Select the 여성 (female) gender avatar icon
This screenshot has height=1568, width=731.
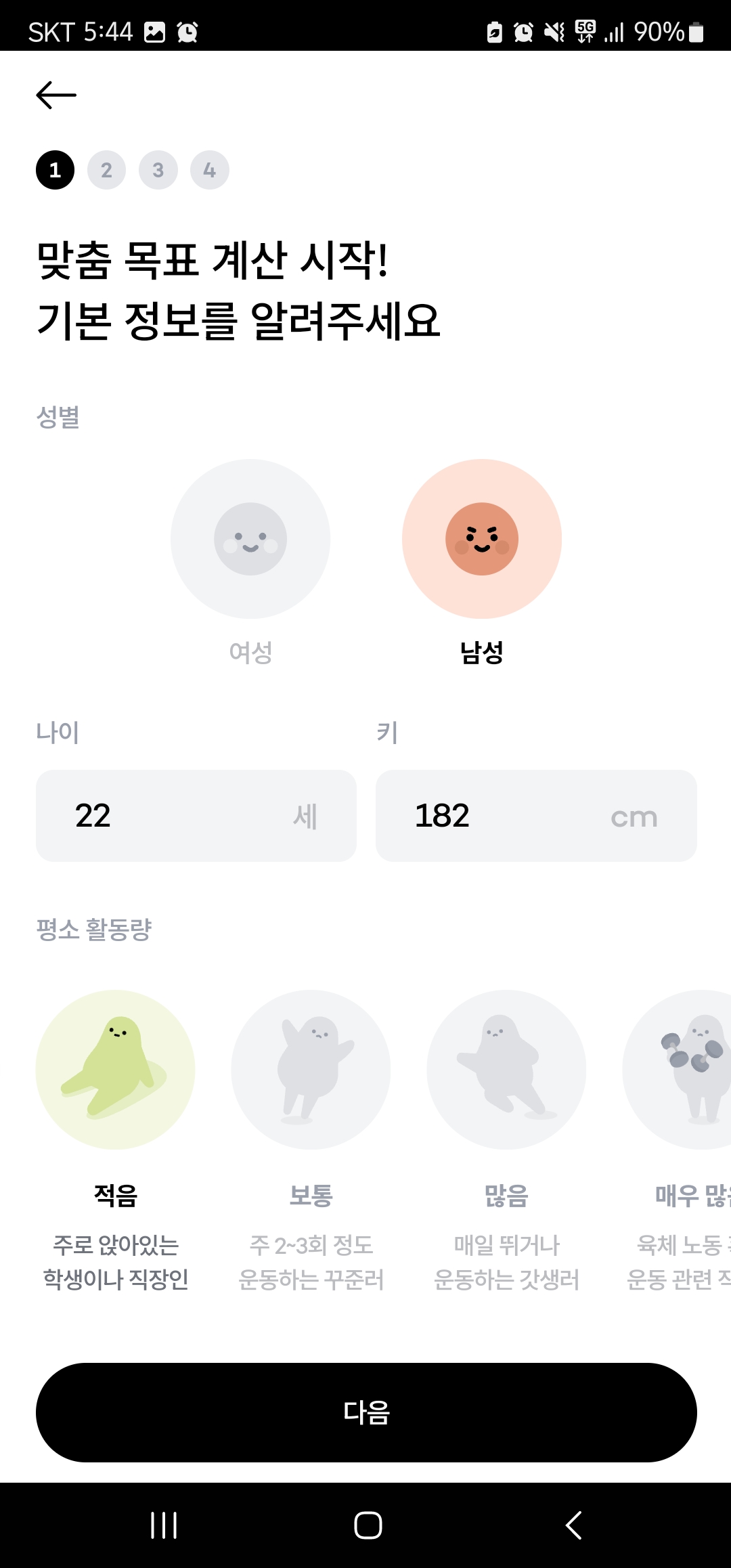click(251, 538)
